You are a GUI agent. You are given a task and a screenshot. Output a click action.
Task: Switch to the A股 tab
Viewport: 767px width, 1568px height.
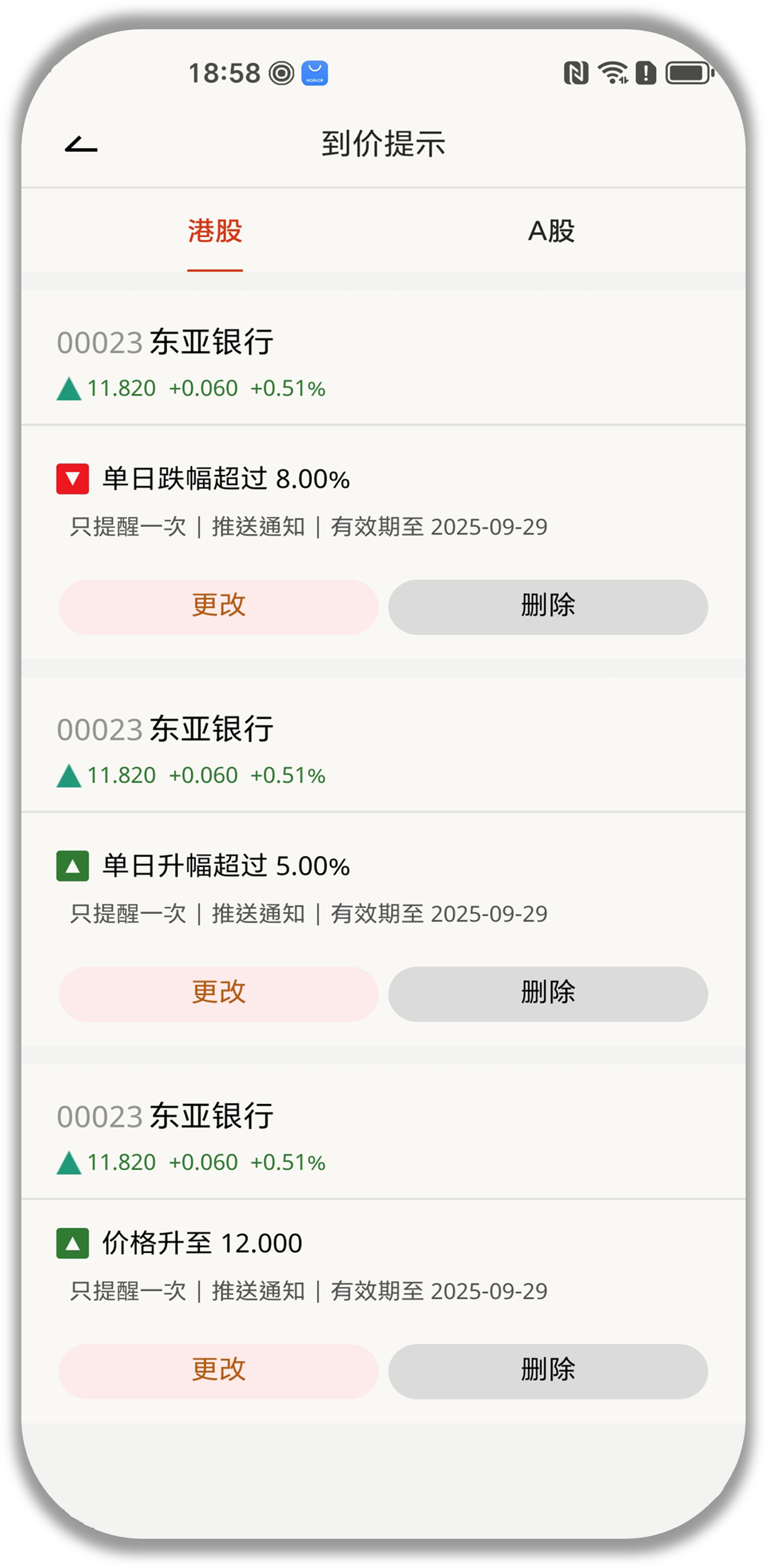click(551, 232)
